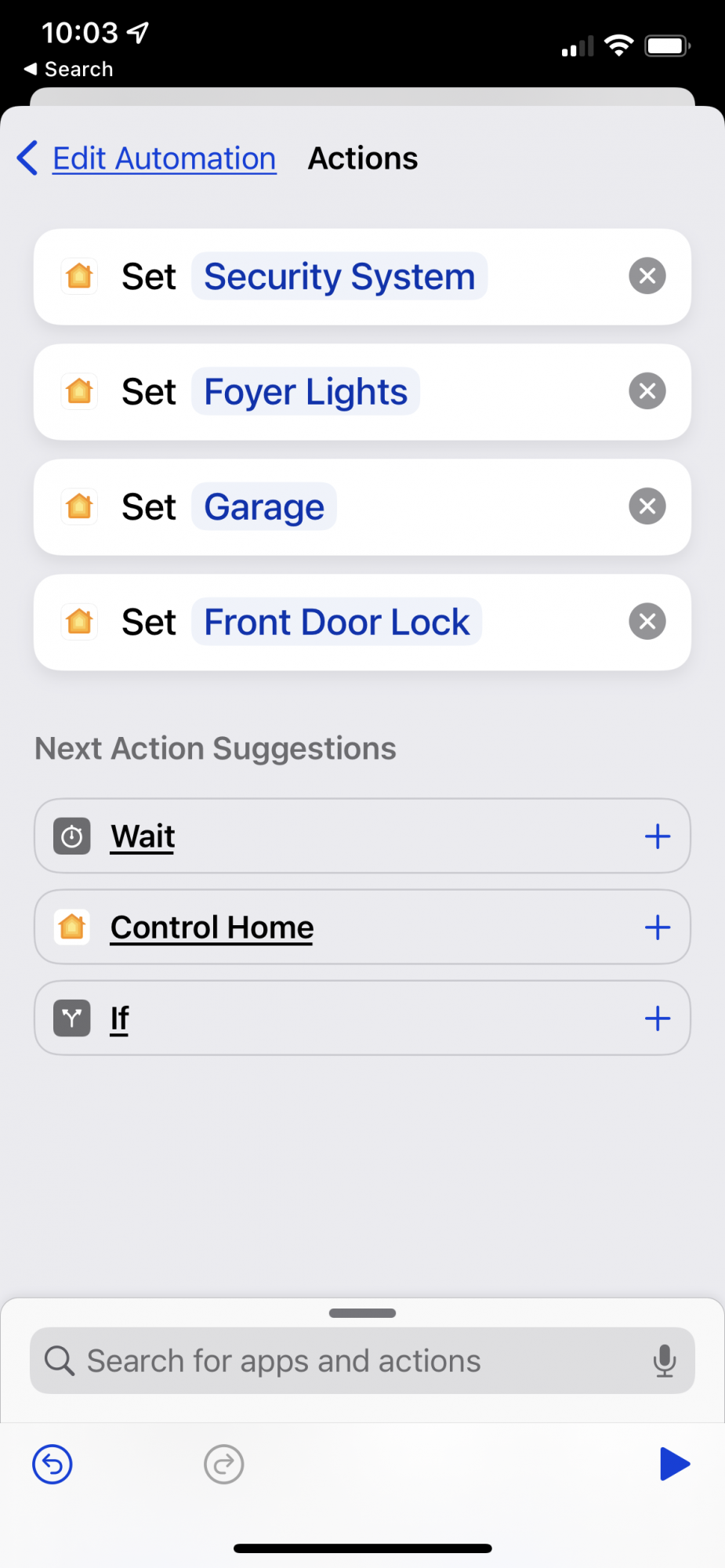Add the suggested Wait action

click(x=657, y=837)
